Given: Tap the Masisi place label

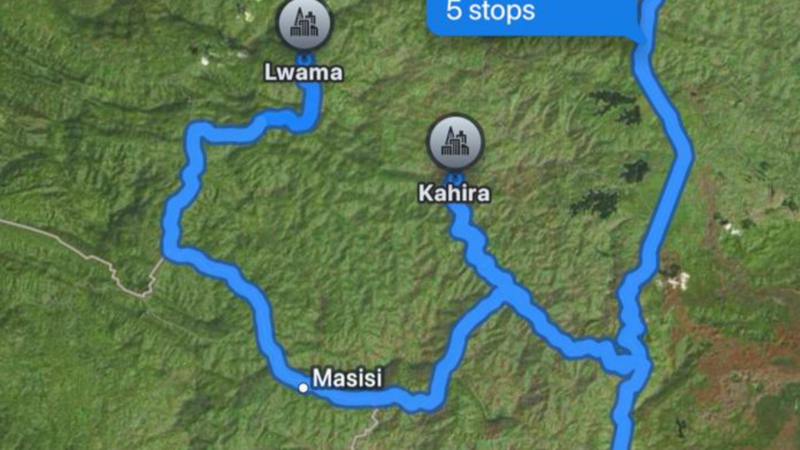Looking at the screenshot, I should tap(347, 379).
